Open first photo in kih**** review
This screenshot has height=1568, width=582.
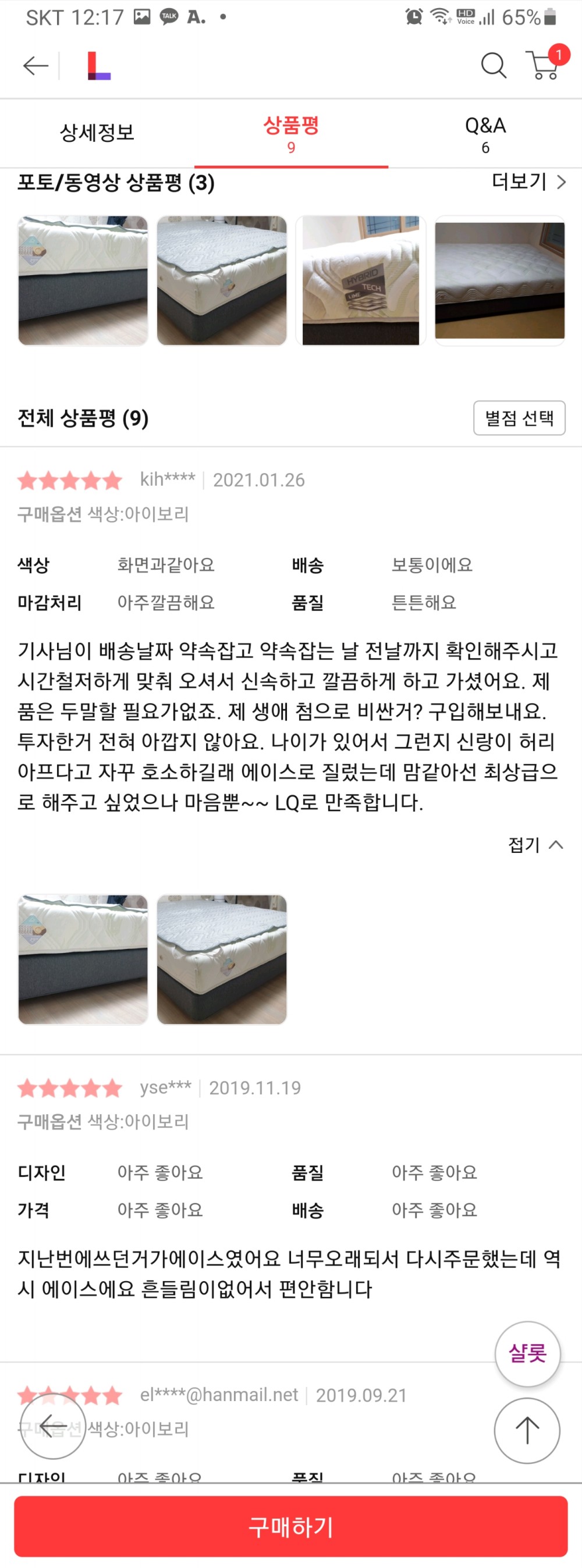click(83, 959)
